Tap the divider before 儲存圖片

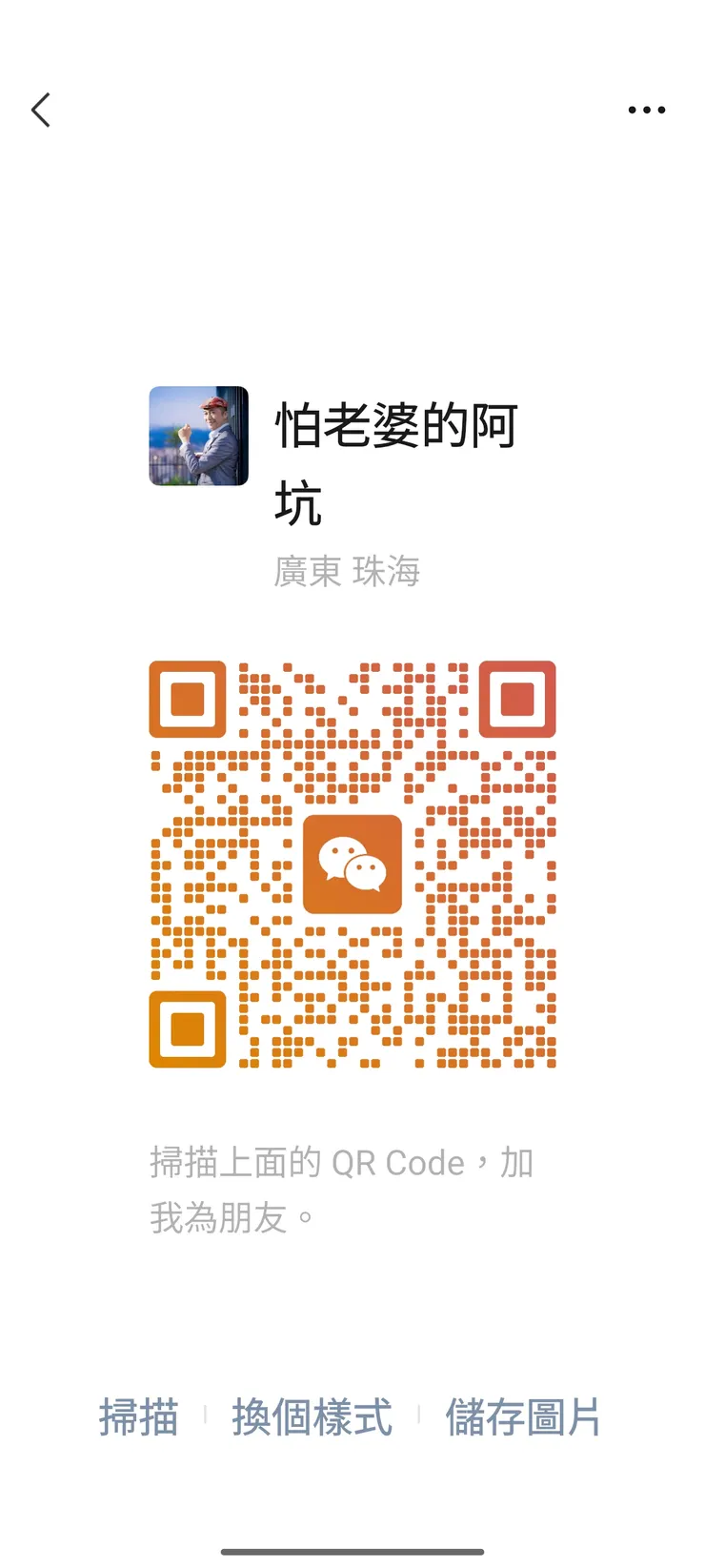[417, 1418]
